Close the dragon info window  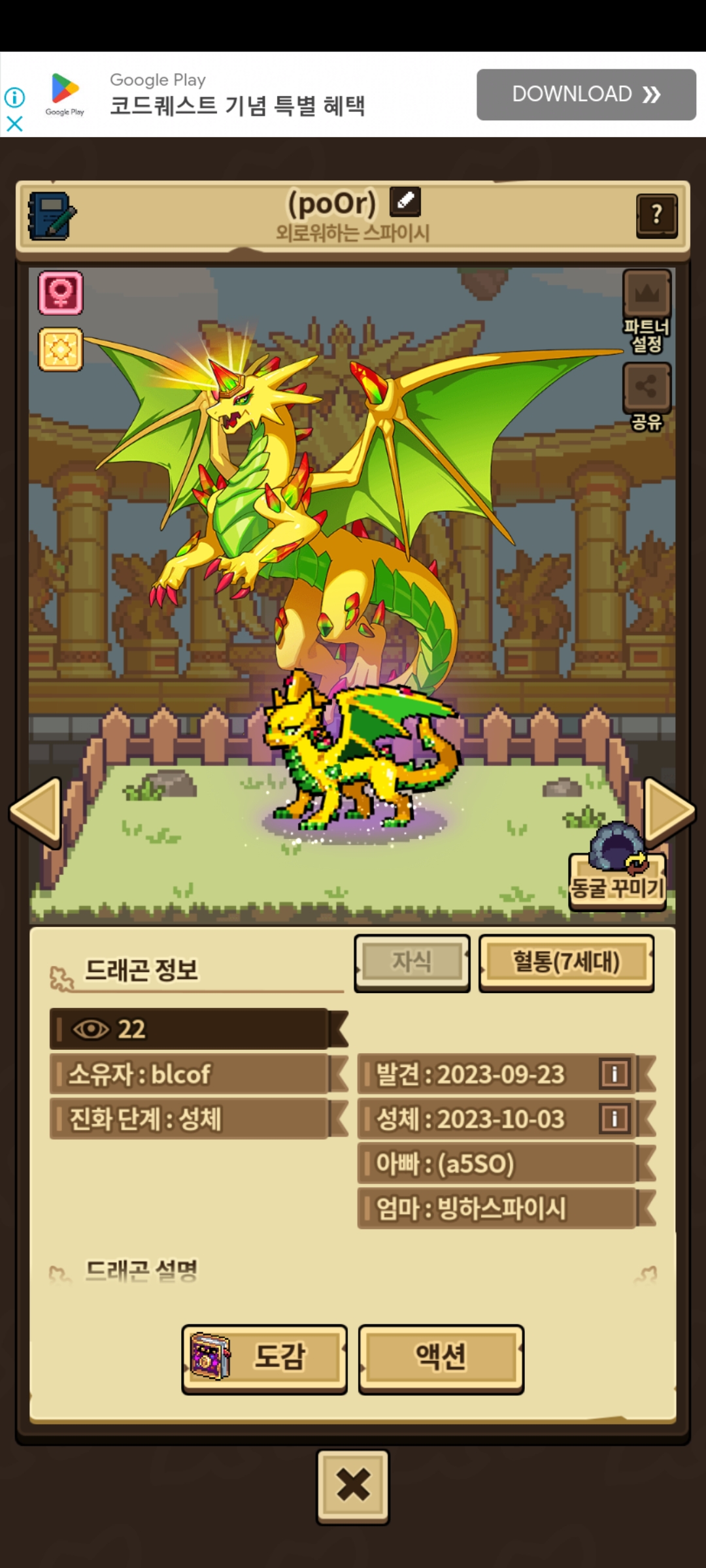[353, 1486]
